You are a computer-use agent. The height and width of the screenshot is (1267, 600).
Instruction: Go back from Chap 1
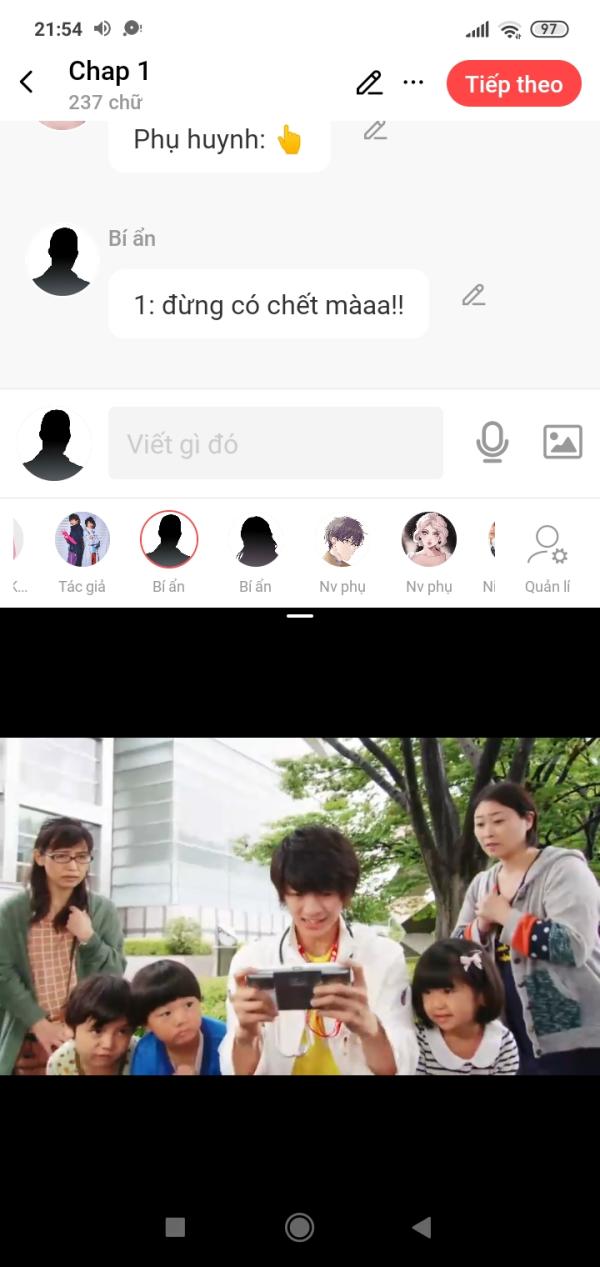(27, 83)
